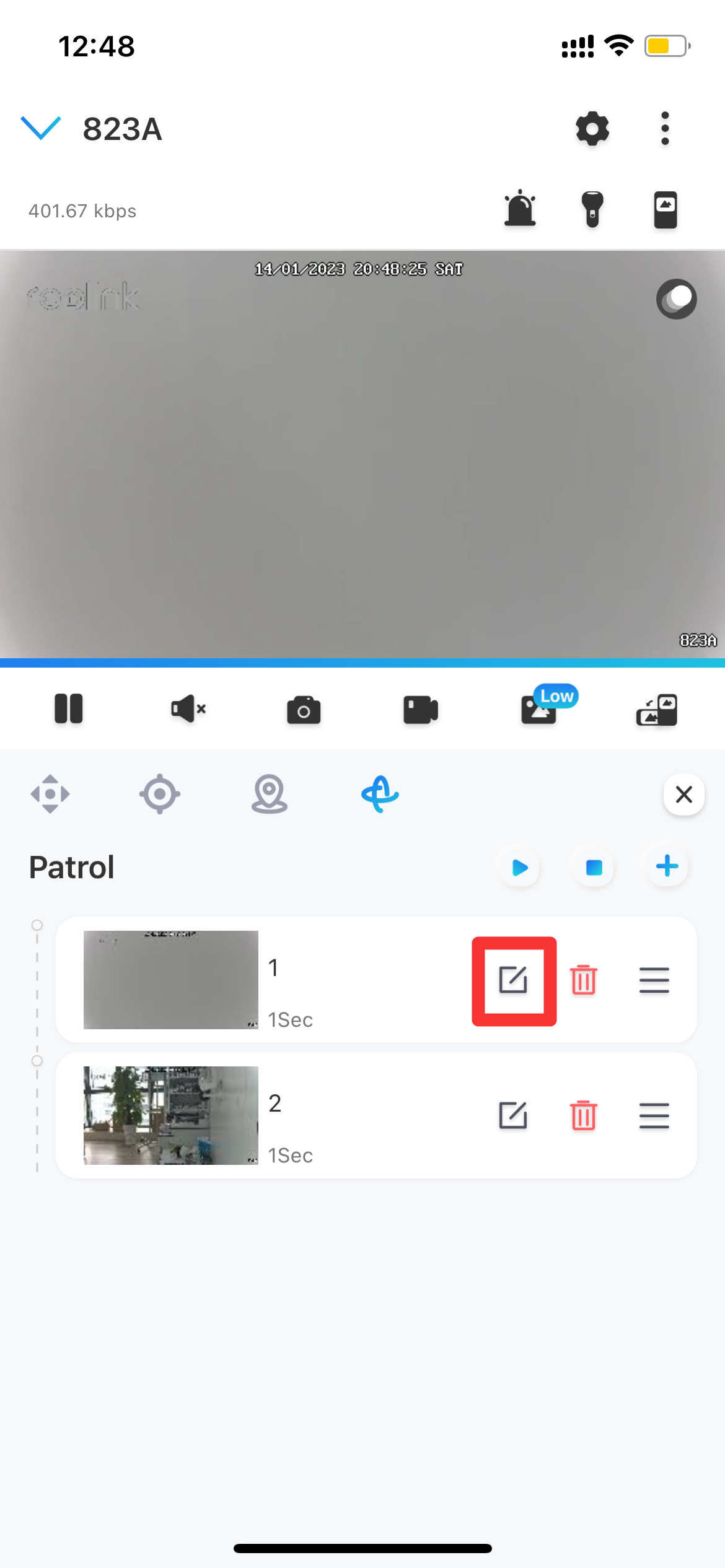Add a new patrol point
Image resolution: width=725 pixels, height=1568 pixels.
(667, 866)
